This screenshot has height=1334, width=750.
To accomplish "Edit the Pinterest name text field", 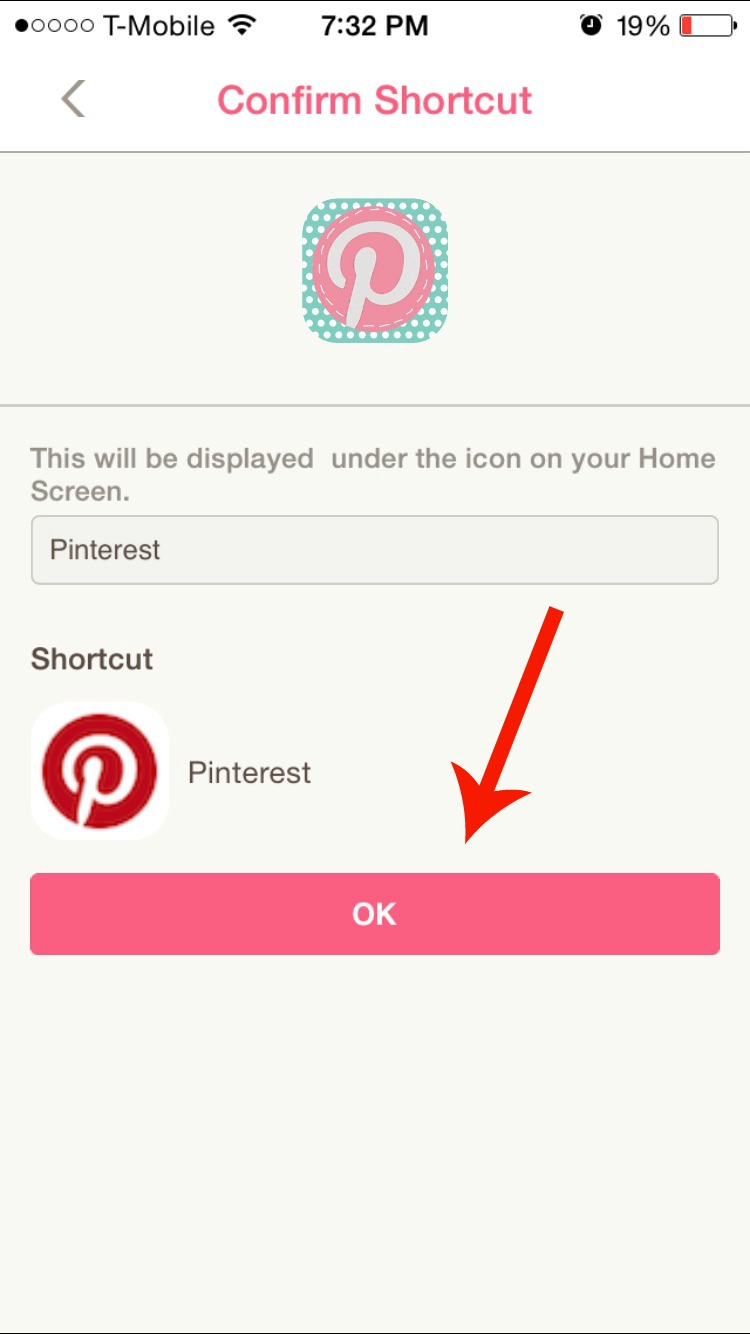I will coord(375,550).
